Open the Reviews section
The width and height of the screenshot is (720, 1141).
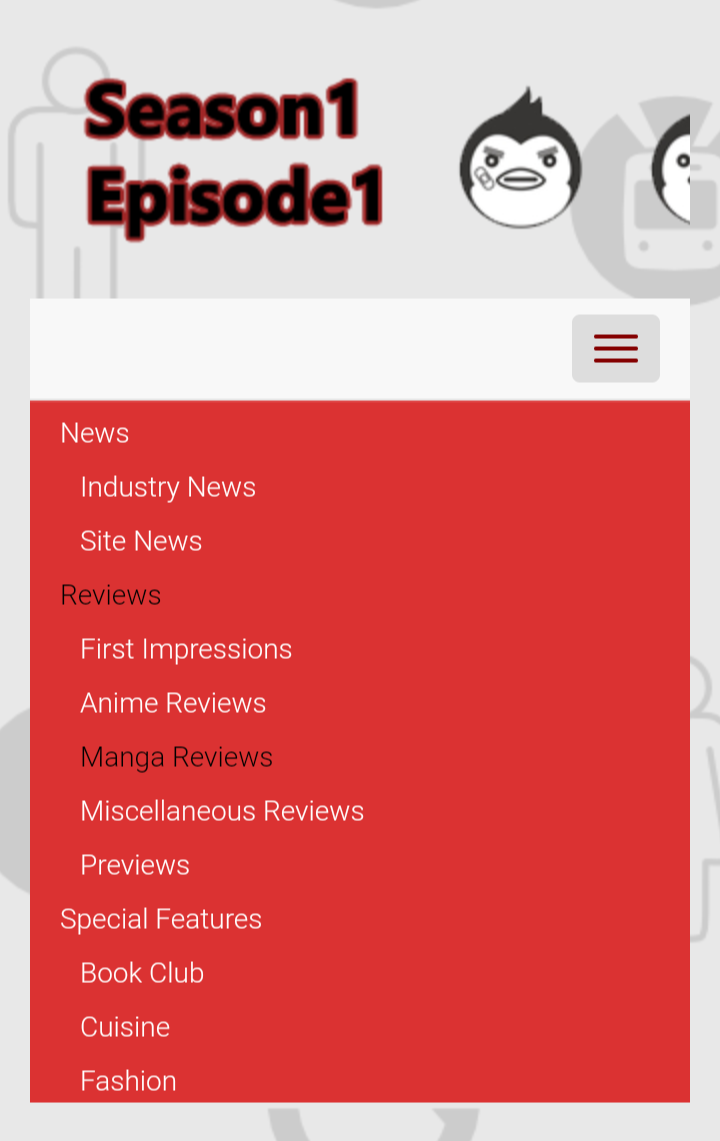111,595
